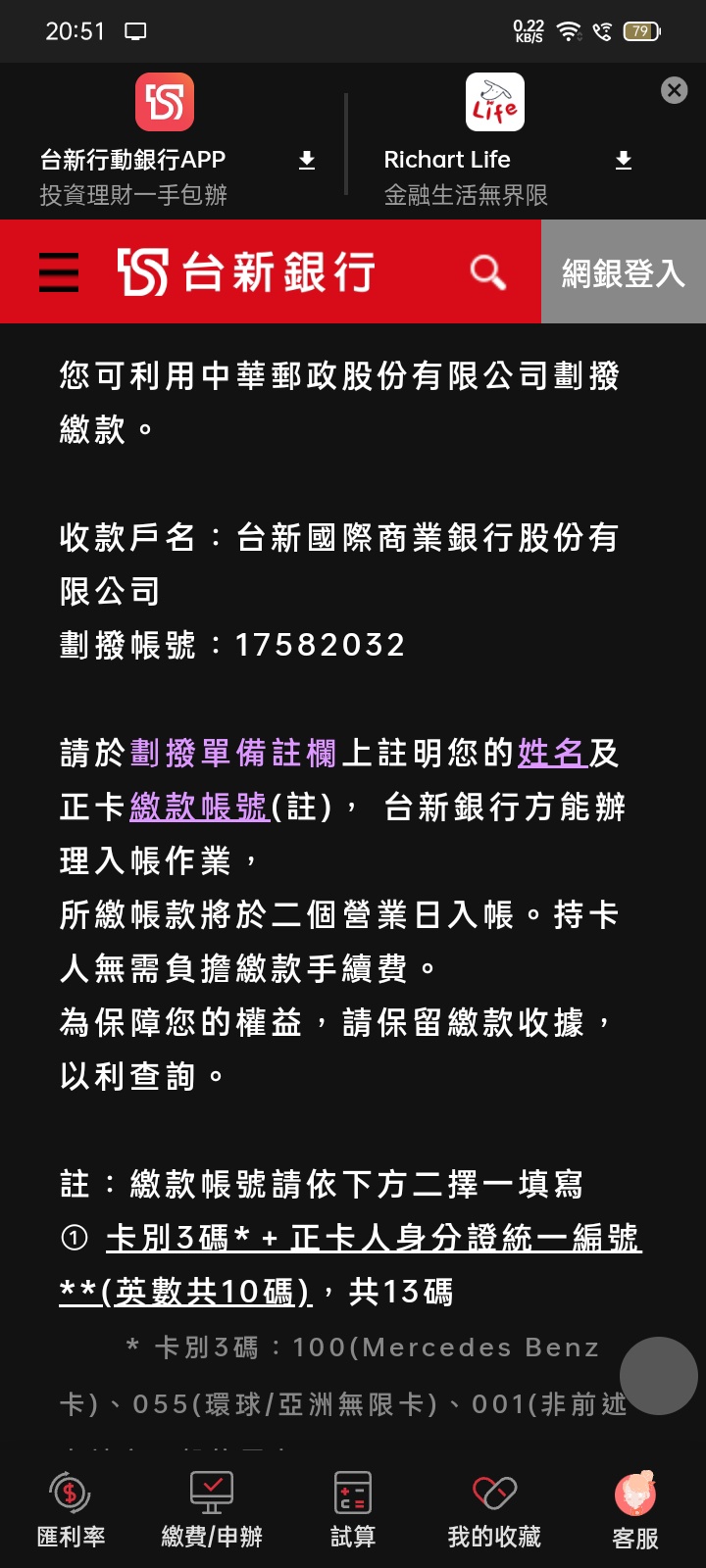Open the 匯利率 tab
The image size is (706, 1568).
click(71, 1509)
